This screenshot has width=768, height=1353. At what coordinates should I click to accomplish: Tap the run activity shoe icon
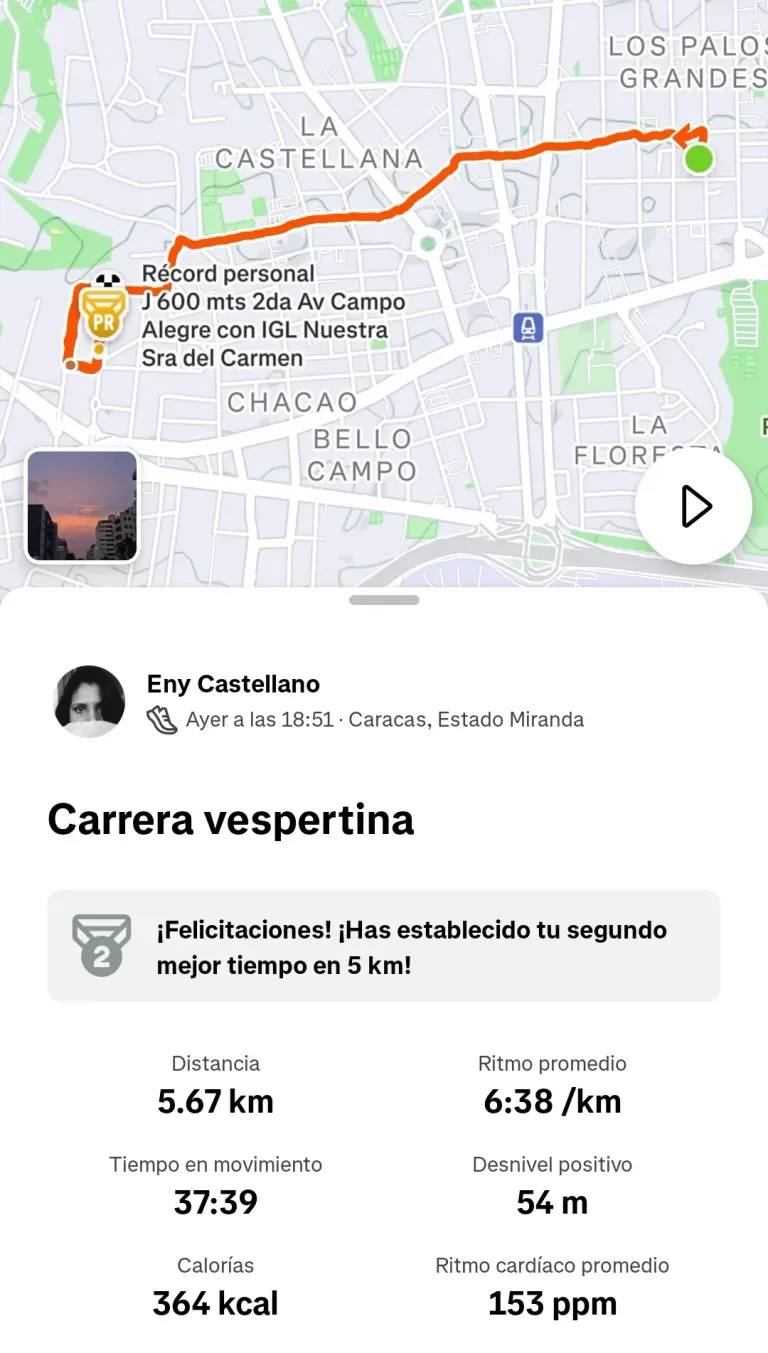point(161,719)
